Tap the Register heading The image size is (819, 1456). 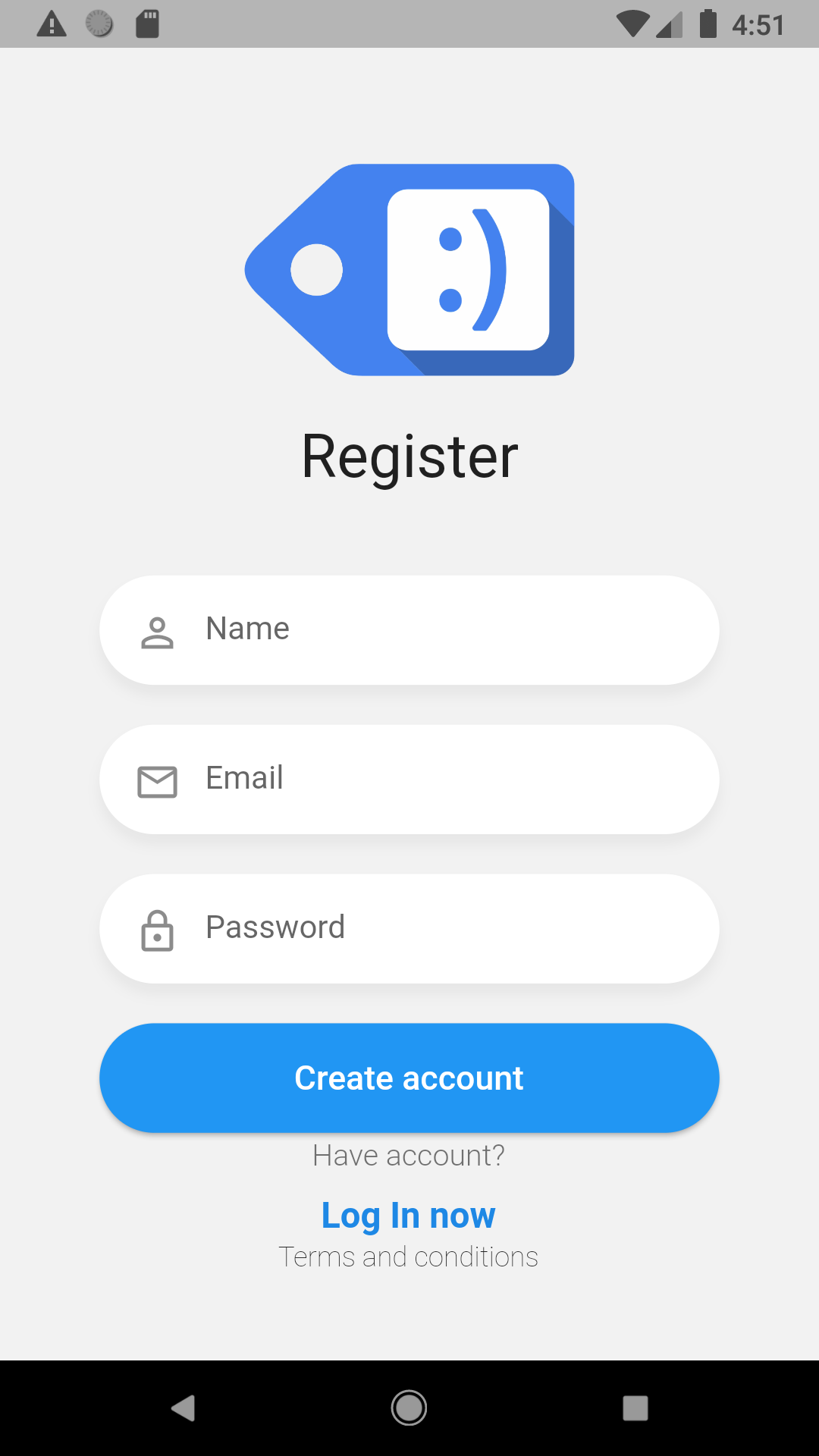409,455
